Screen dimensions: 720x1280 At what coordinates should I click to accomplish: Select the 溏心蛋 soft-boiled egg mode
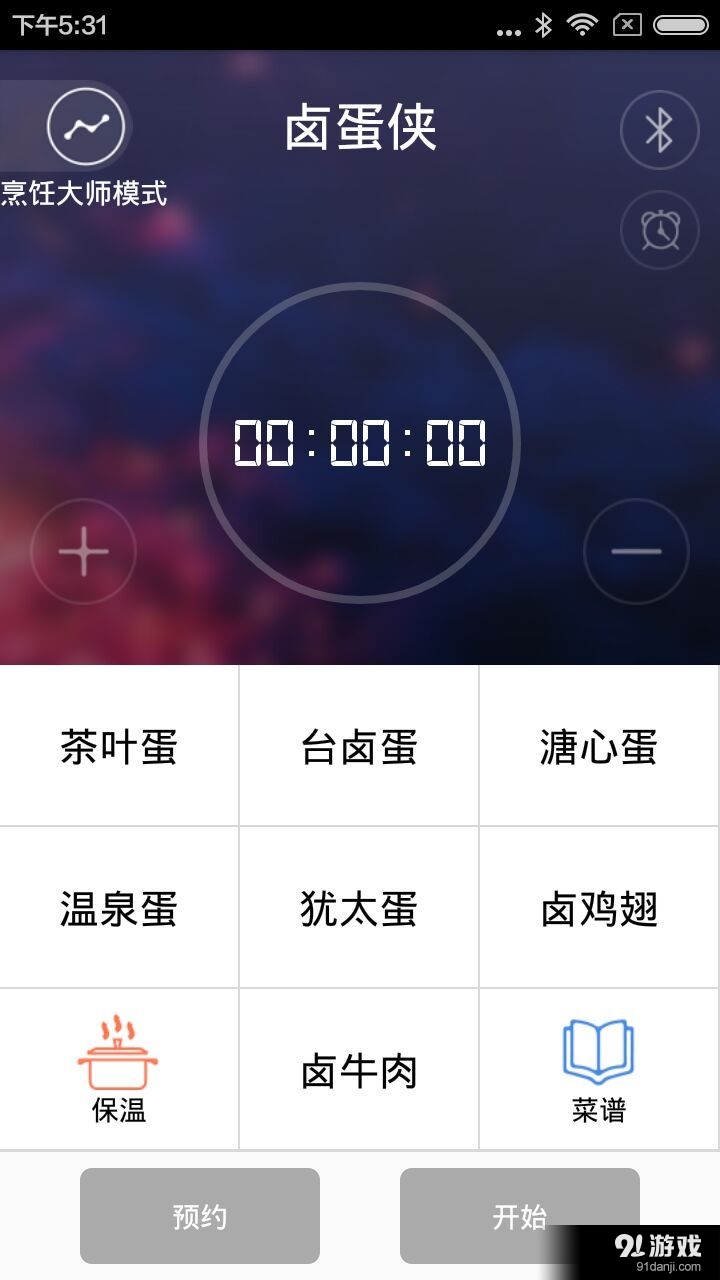pyautogui.click(x=598, y=746)
